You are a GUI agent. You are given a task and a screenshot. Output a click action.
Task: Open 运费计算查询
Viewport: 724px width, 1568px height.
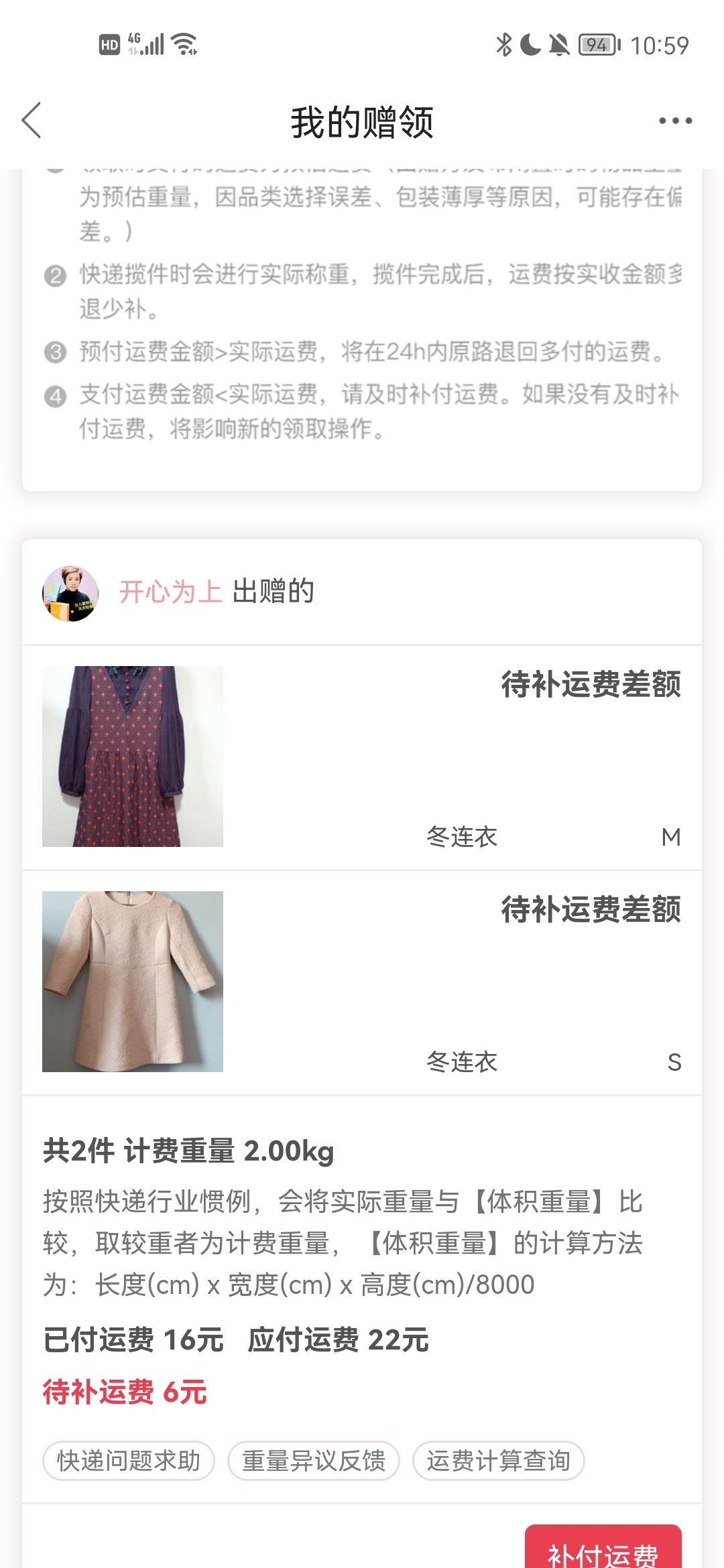(x=499, y=1461)
